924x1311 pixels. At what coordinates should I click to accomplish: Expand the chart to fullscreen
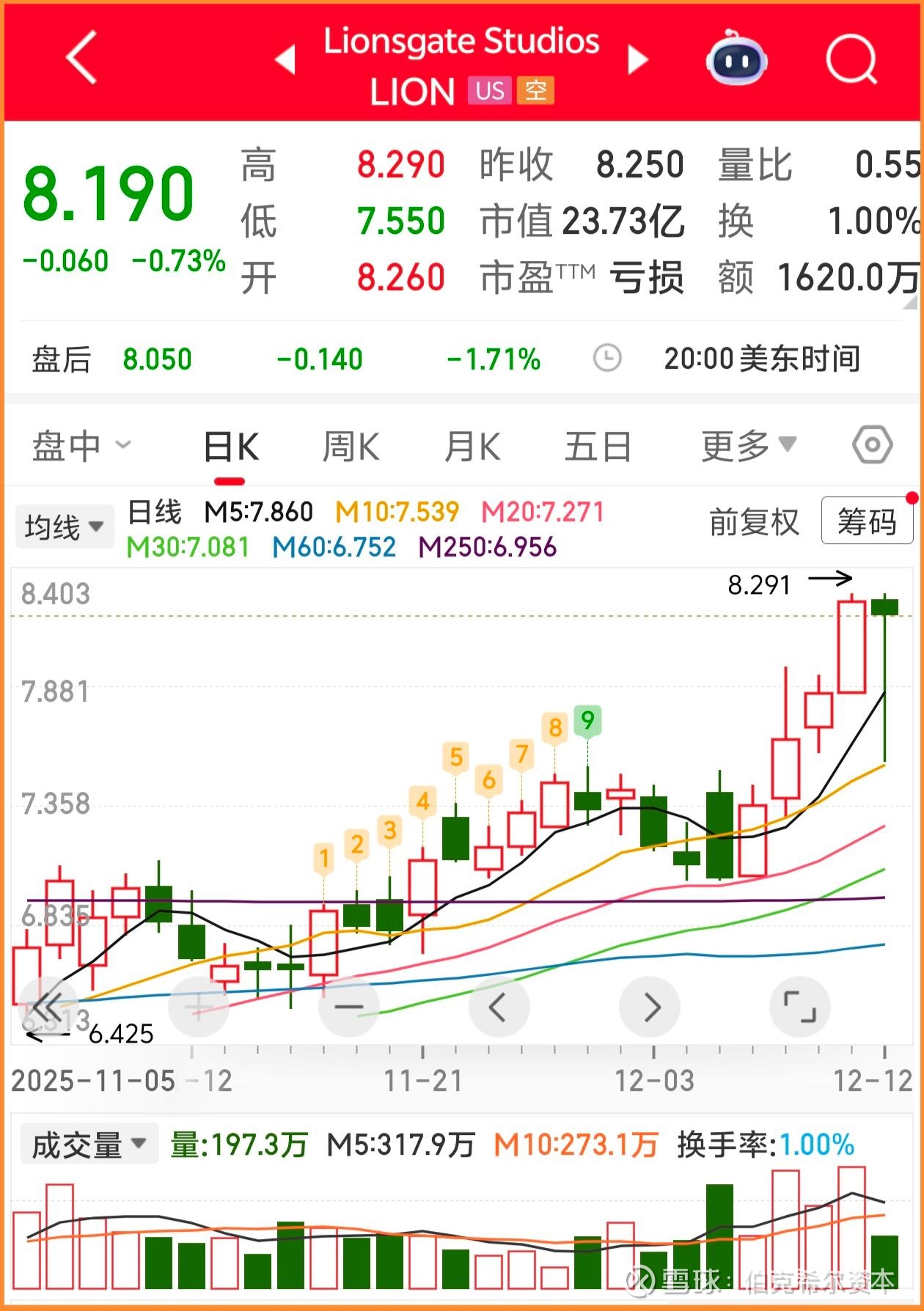[x=799, y=1007]
